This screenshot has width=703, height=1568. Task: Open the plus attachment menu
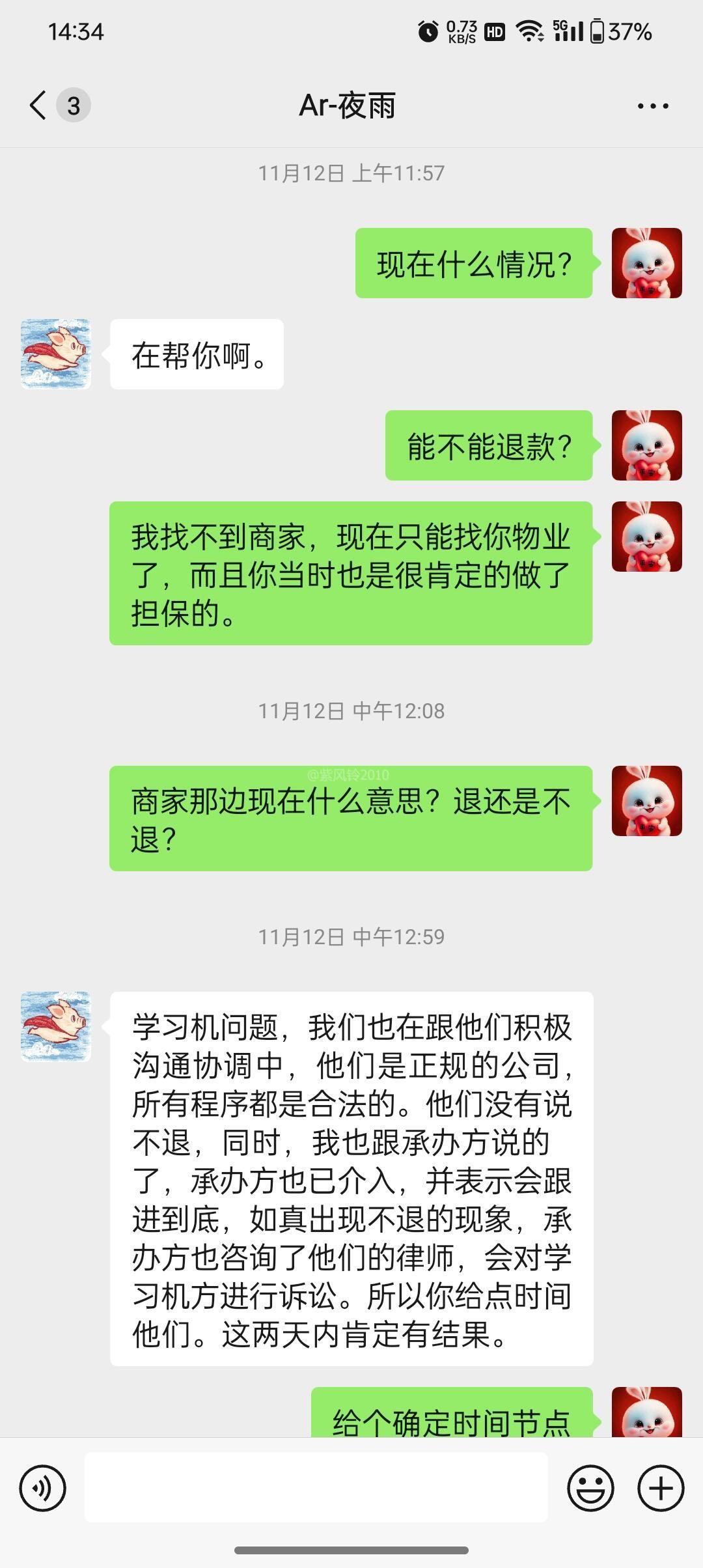660,1488
